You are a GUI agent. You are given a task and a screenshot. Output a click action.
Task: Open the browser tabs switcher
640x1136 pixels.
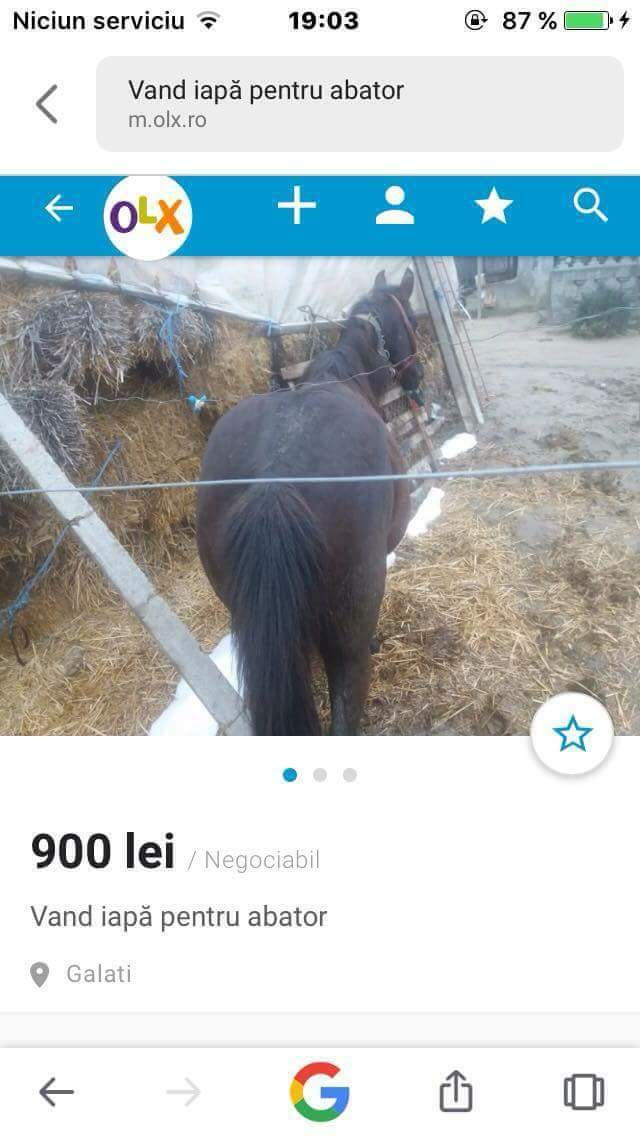(x=583, y=1092)
